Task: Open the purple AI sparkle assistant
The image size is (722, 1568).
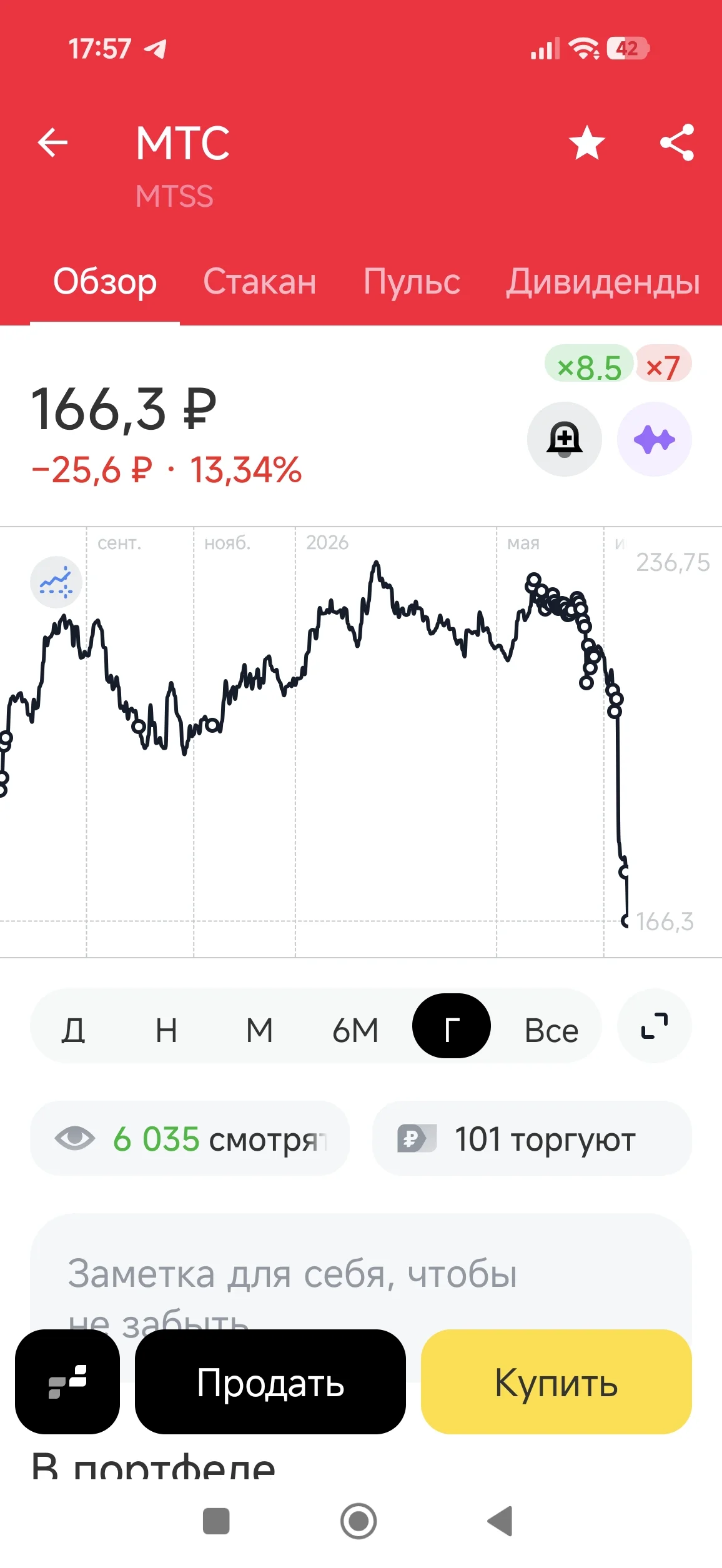Action: click(x=655, y=439)
